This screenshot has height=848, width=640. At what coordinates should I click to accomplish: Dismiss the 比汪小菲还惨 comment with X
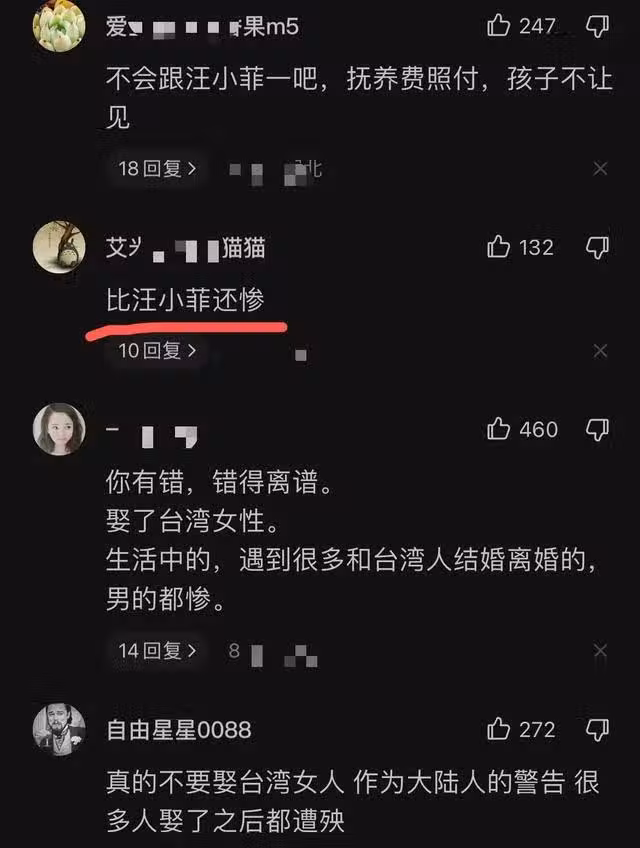click(x=600, y=351)
